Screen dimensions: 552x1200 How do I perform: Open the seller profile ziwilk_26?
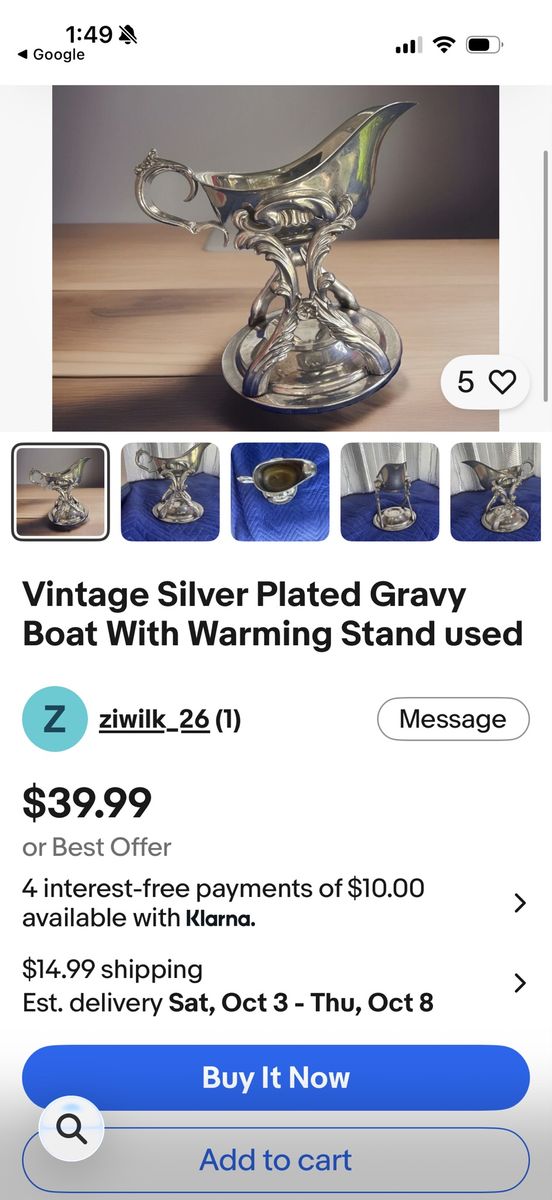click(154, 719)
